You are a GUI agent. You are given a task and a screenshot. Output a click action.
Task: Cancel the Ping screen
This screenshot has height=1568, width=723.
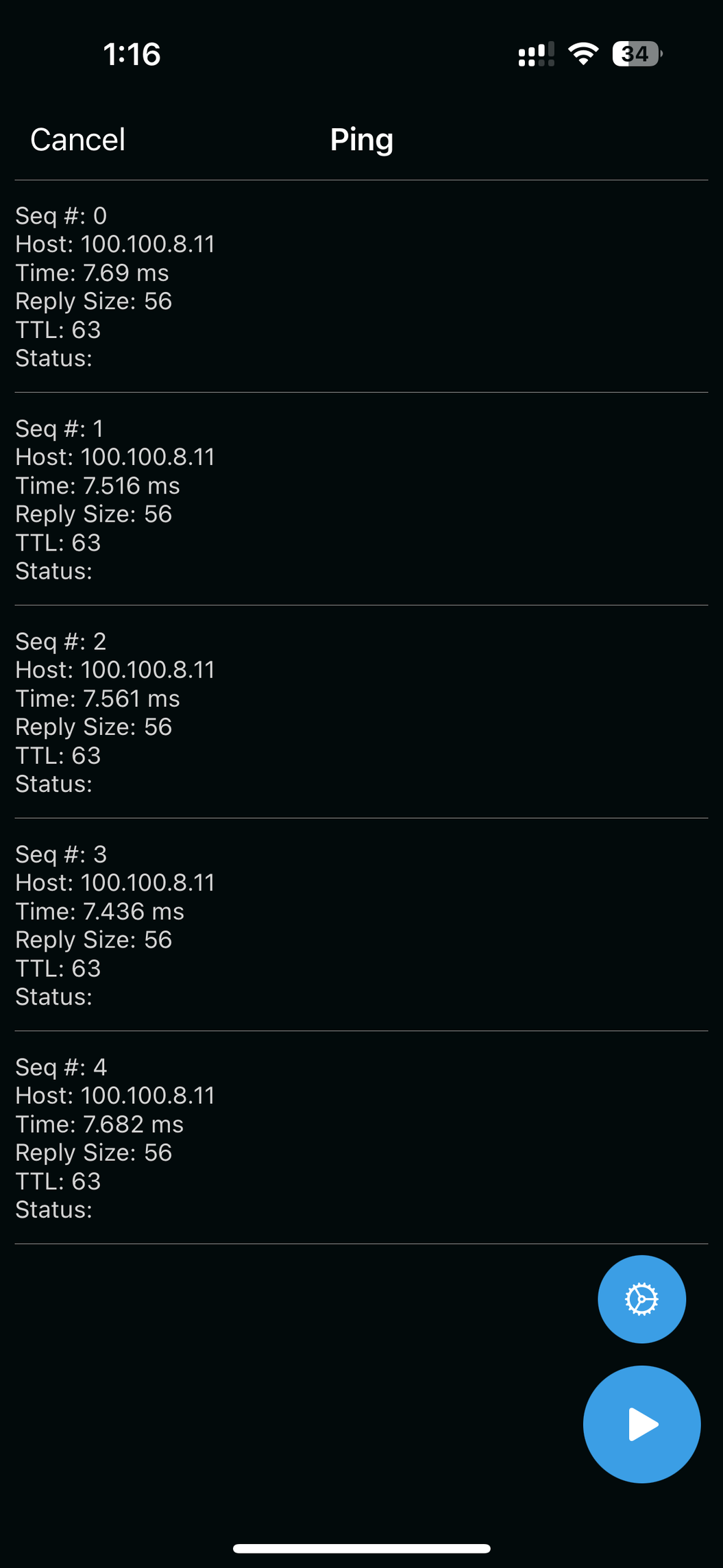77,140
